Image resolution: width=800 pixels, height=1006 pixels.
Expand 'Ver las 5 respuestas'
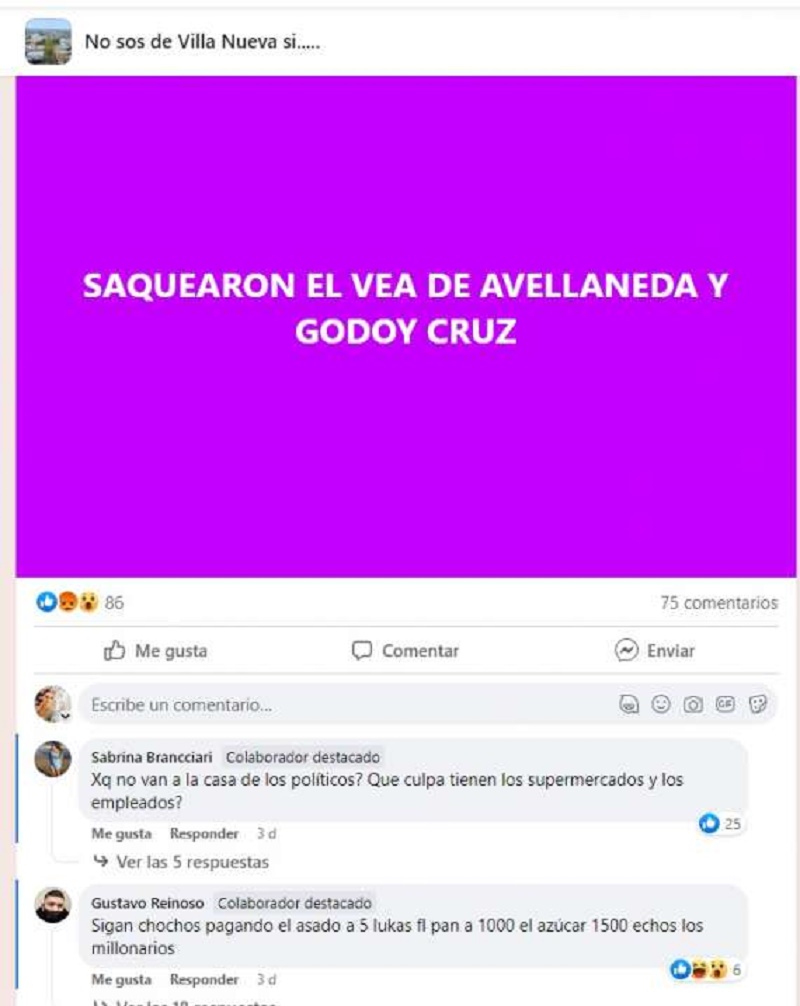(x=192, y=861)
